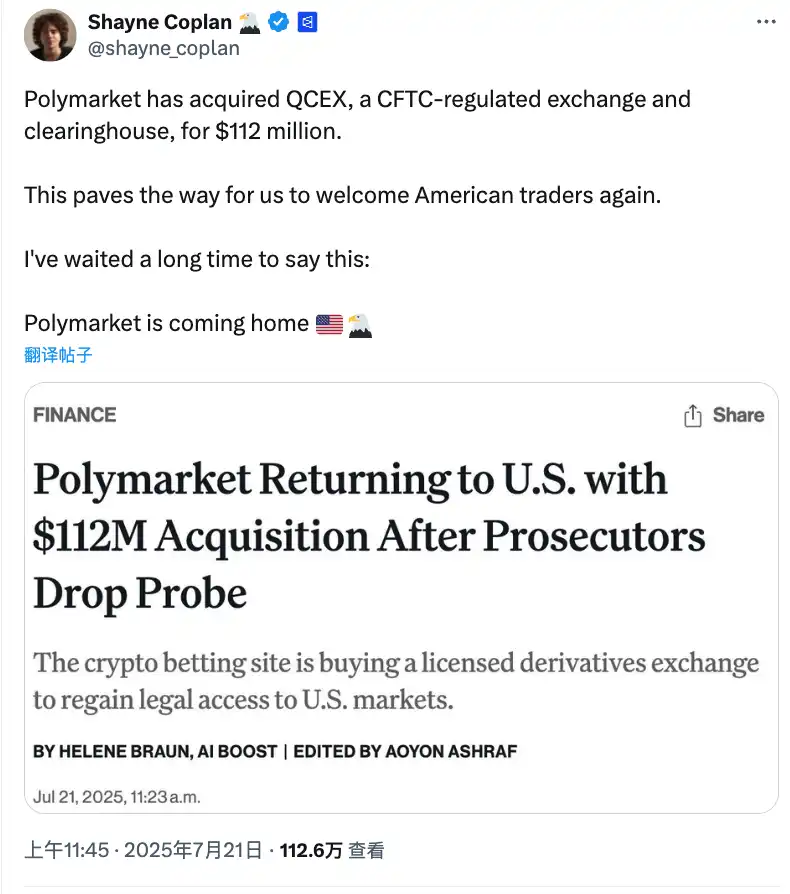
Task: Click the FINANCE section label
Action: coord(74,414)
